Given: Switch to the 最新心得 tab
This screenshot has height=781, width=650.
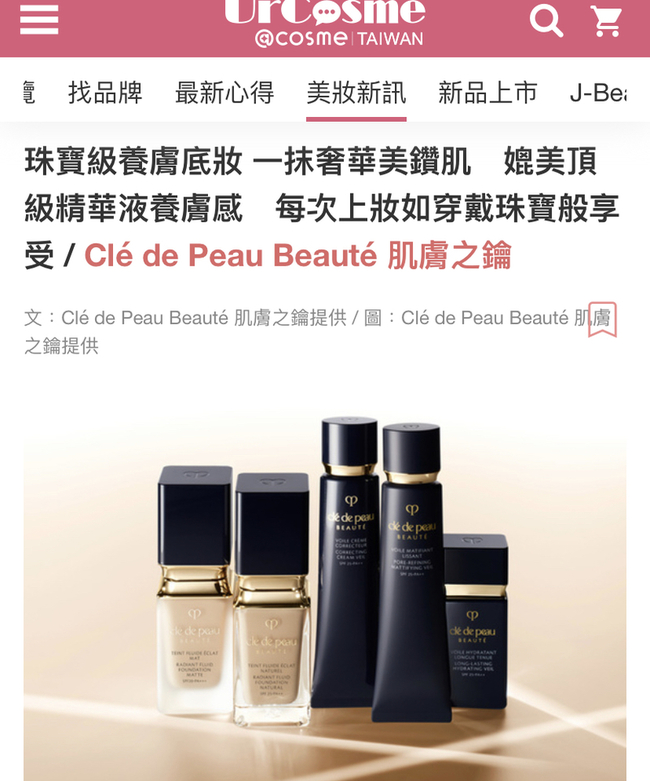Looking at the screenshot, I should [x=224, y=93].
